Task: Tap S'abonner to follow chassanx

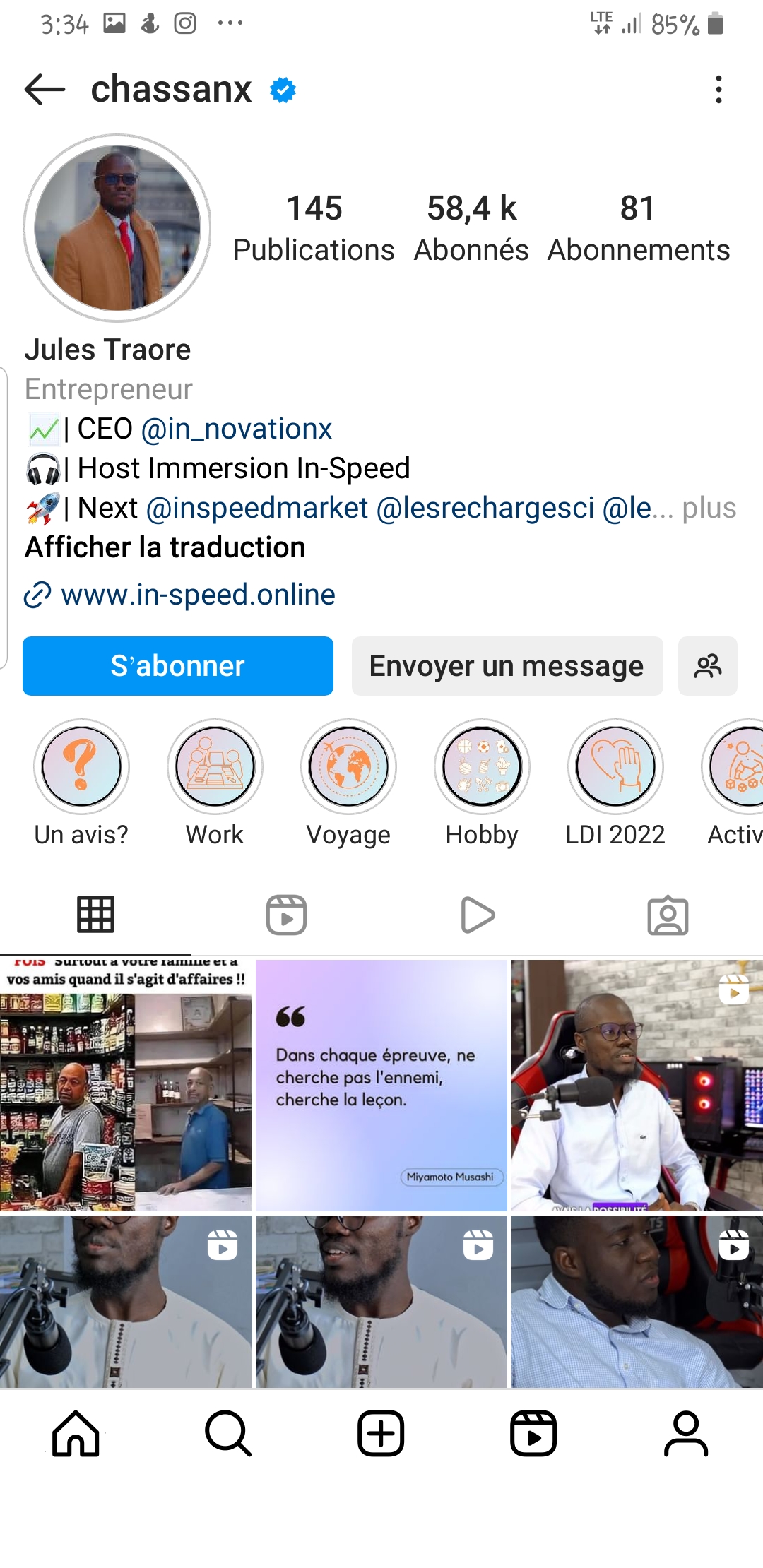Action: (178, 666)
